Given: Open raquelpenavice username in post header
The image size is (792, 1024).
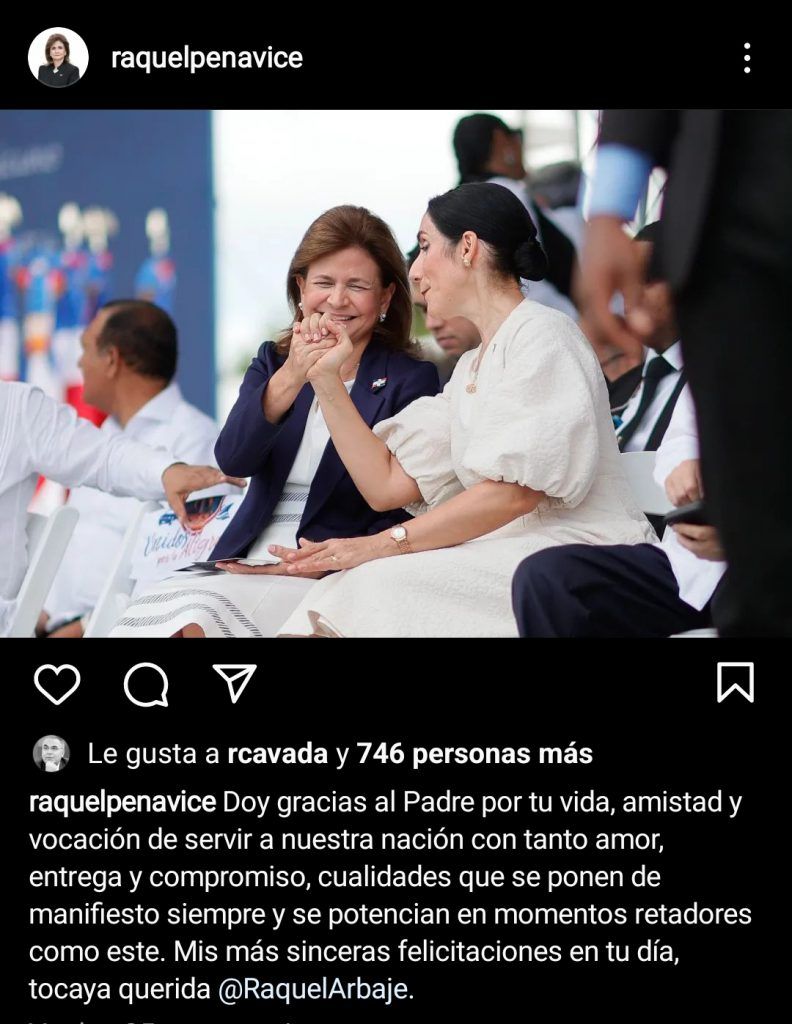Looking at the screenshot, I should tap(206, 58).
